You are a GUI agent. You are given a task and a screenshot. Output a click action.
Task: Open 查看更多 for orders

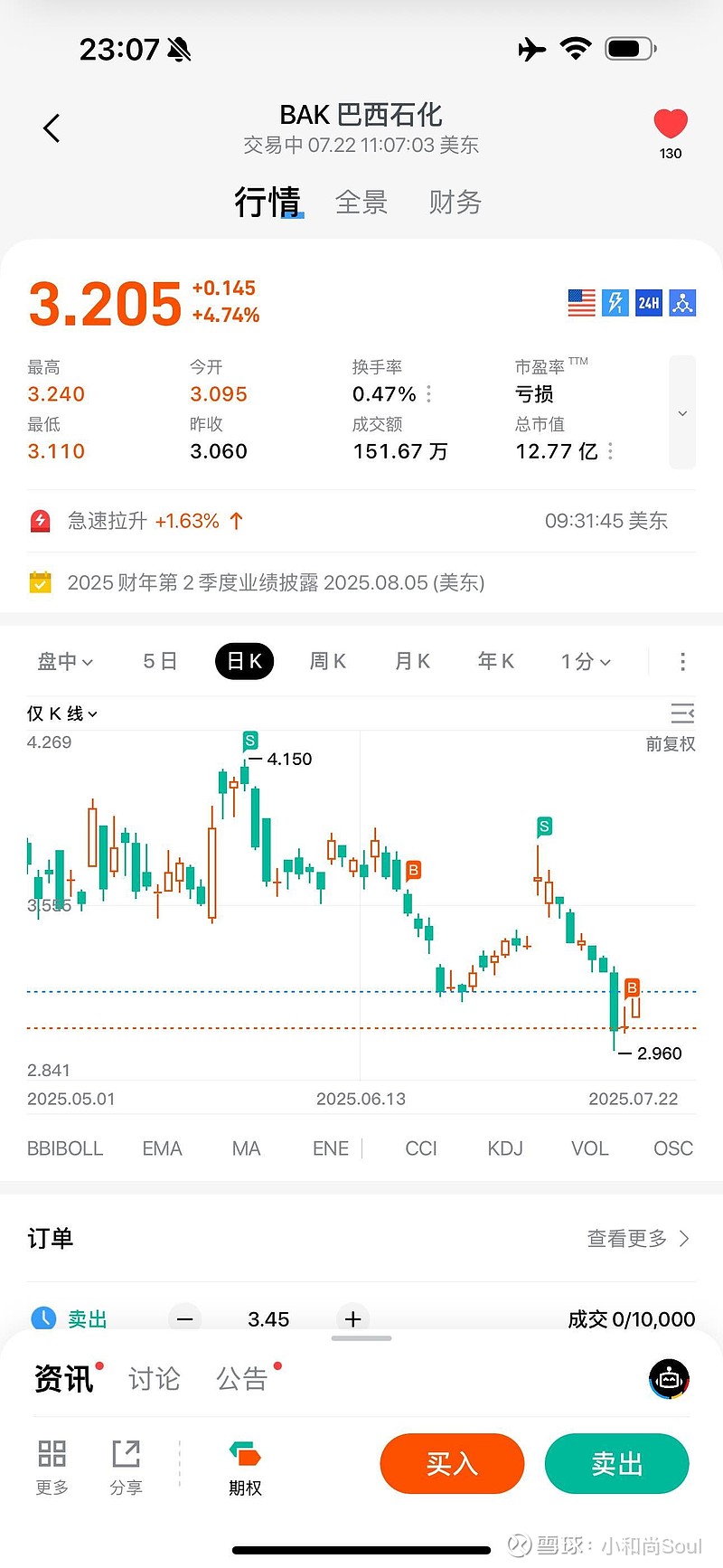point(638,1239)
